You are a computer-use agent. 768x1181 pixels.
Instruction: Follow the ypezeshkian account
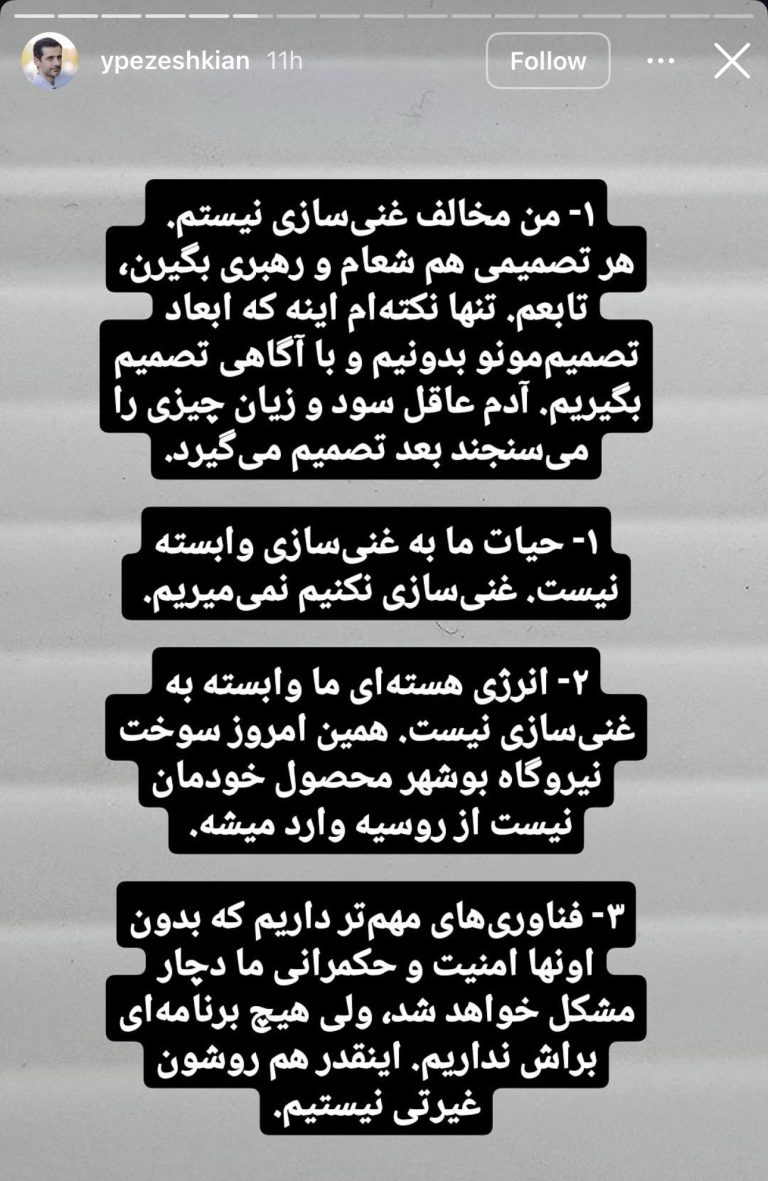547,61
